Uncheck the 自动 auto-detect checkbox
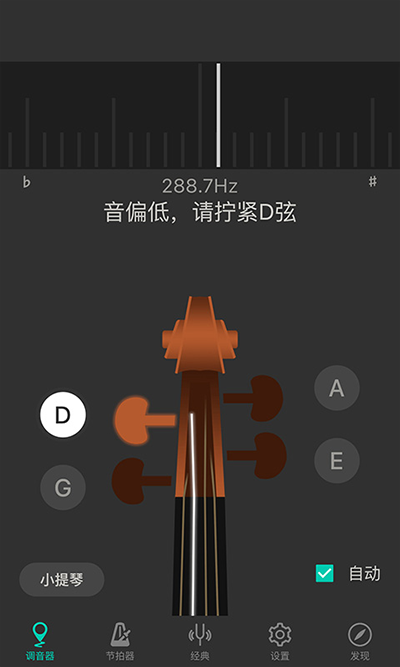The image size is (400, 667). coord(325,573)
